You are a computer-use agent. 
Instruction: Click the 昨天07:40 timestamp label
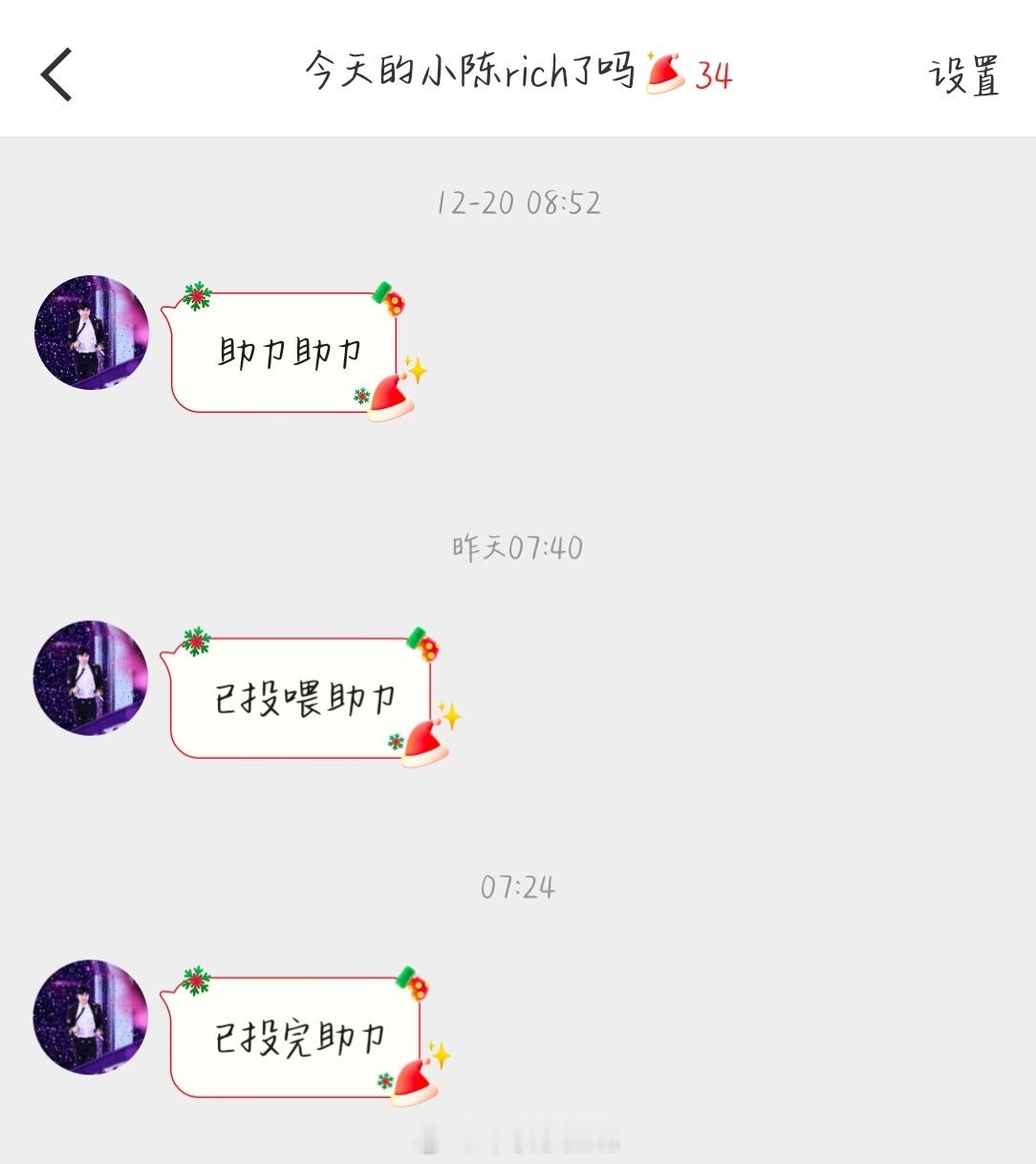coord(519,548)
